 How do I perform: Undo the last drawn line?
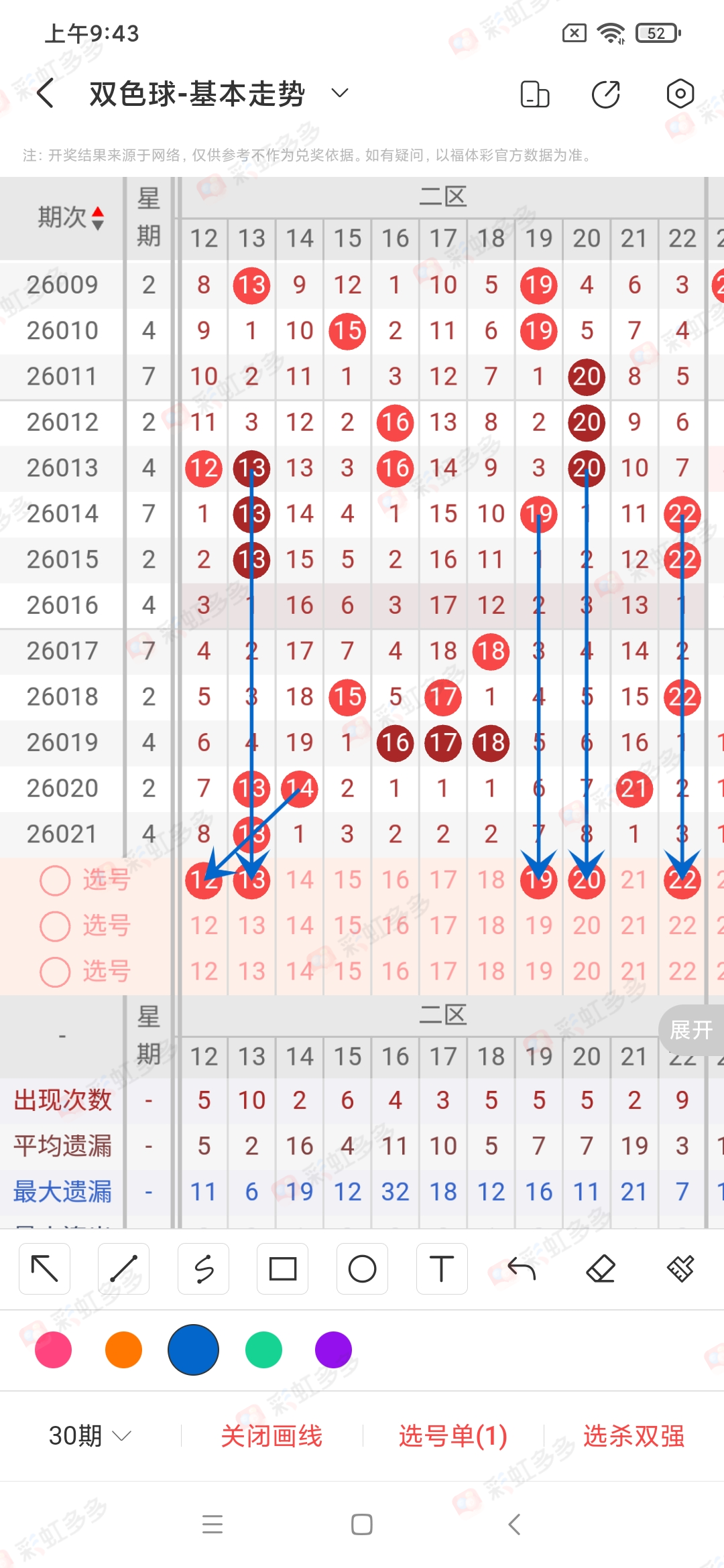point(522,1268)
